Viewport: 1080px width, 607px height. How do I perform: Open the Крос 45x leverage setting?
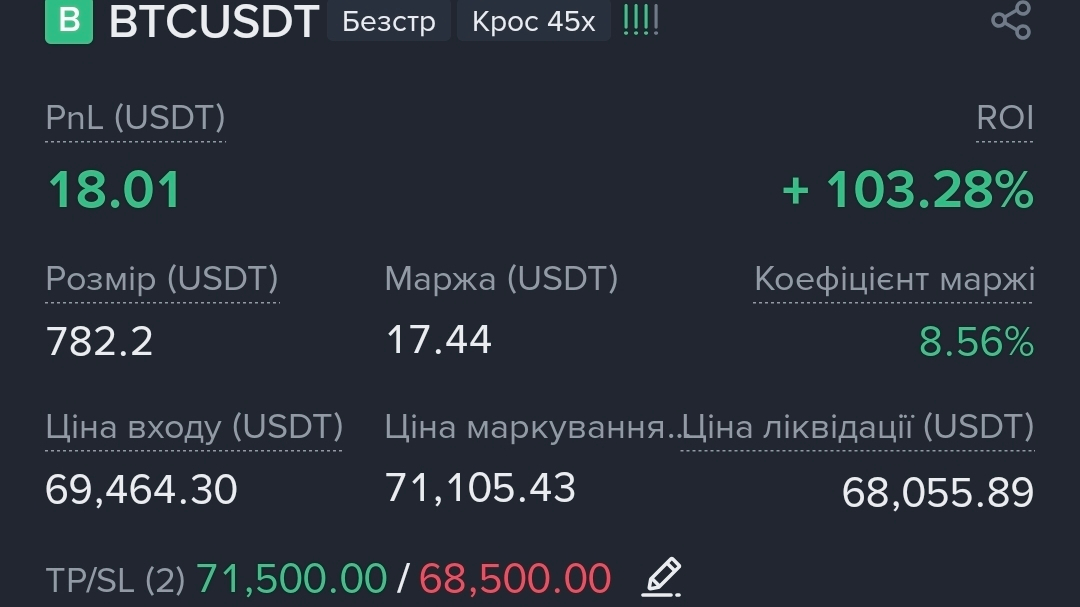click(534, 21)
